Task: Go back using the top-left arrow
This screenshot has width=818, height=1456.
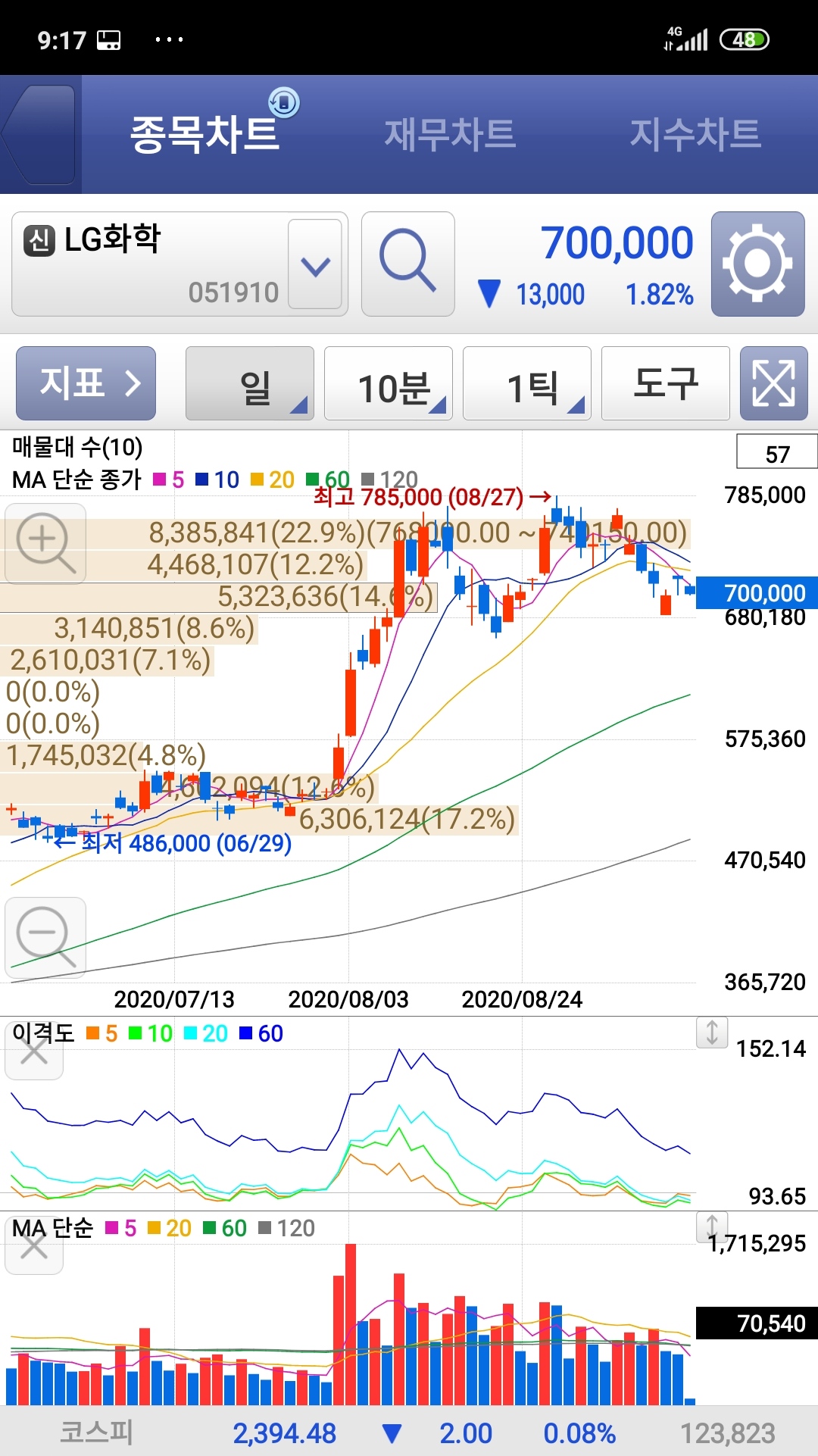Action: [x=39, y=134]
